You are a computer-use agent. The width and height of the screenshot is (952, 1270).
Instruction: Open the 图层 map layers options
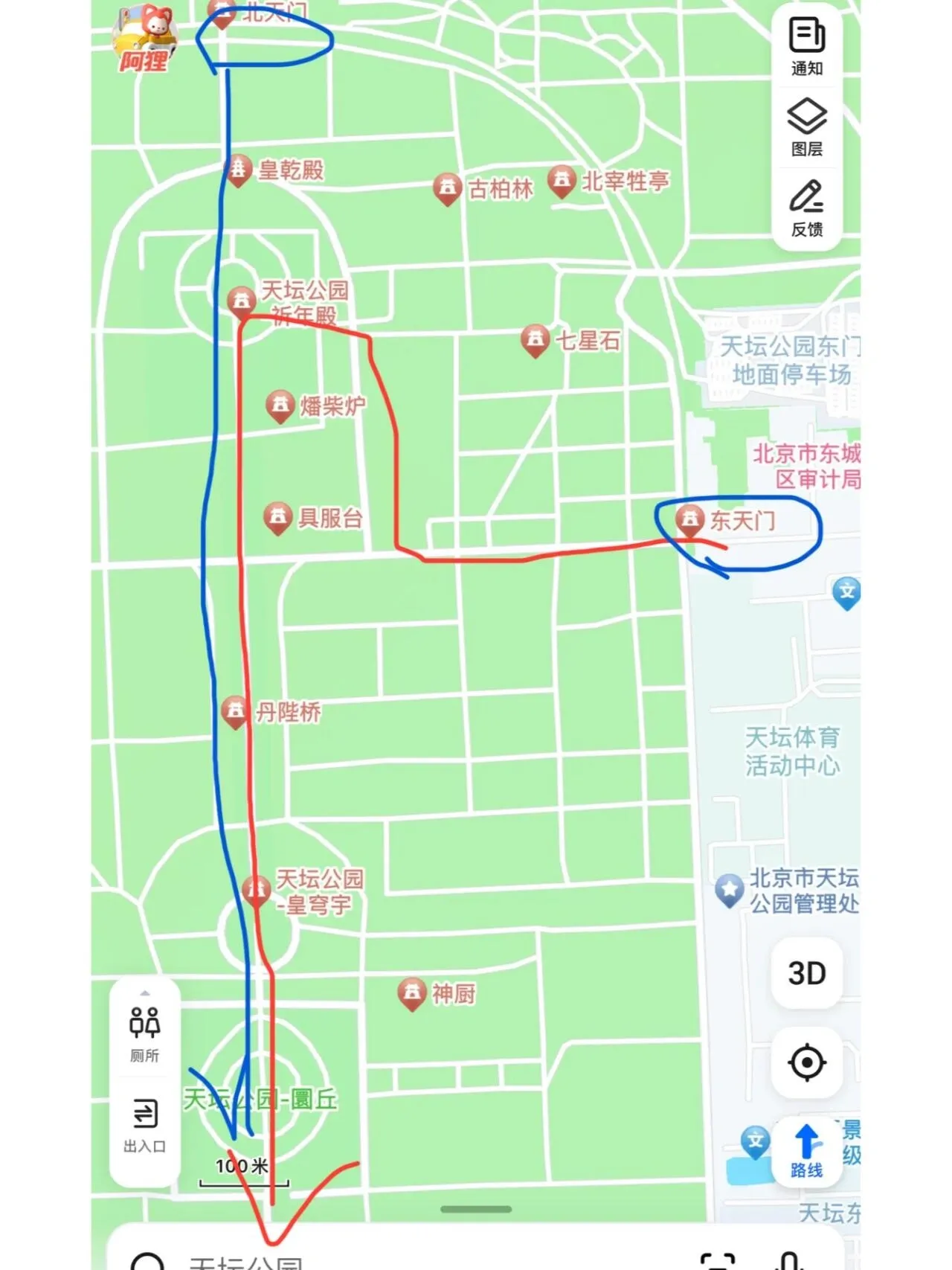coord(806,126)
